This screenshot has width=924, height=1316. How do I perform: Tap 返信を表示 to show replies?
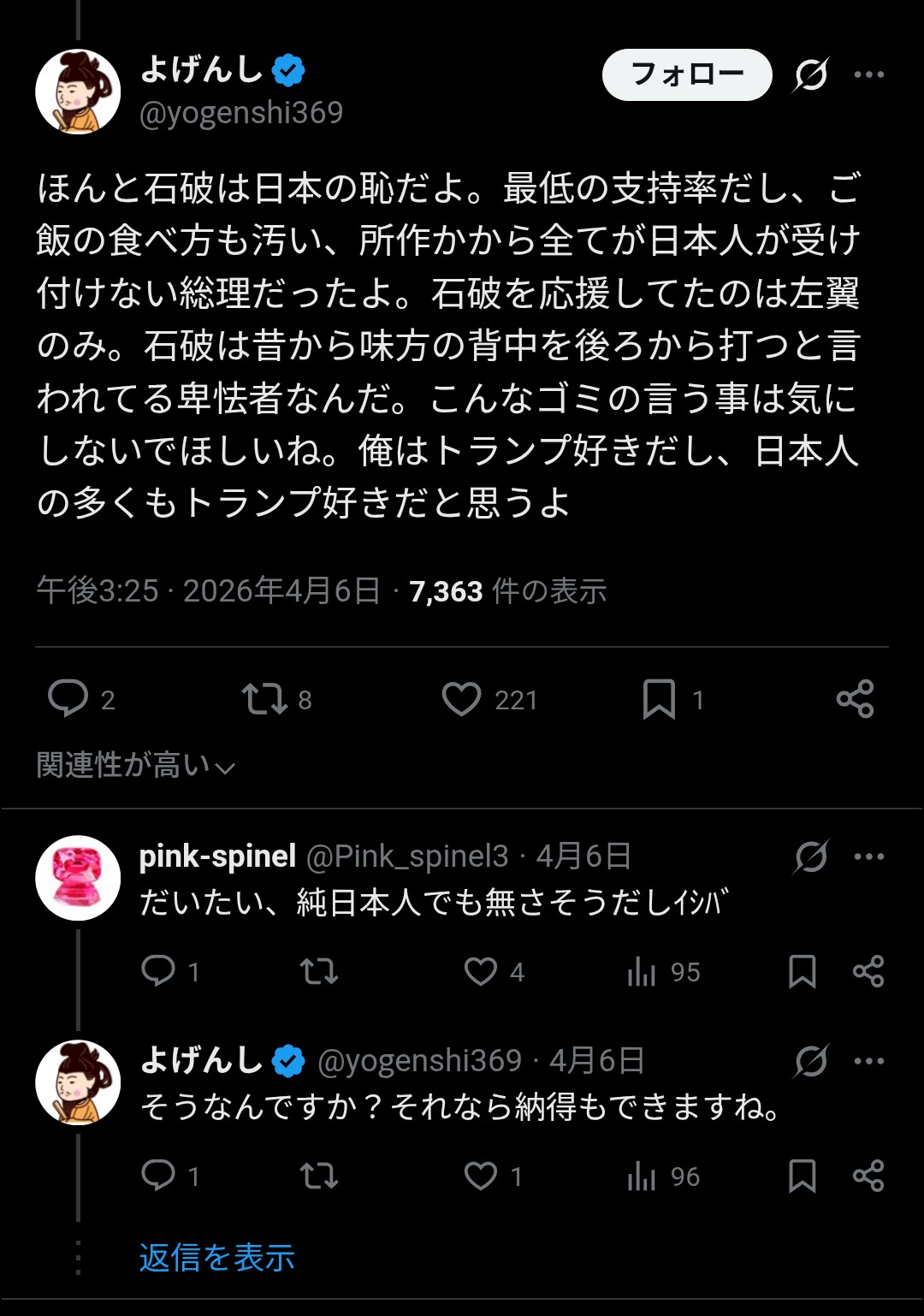(216, 1258)
